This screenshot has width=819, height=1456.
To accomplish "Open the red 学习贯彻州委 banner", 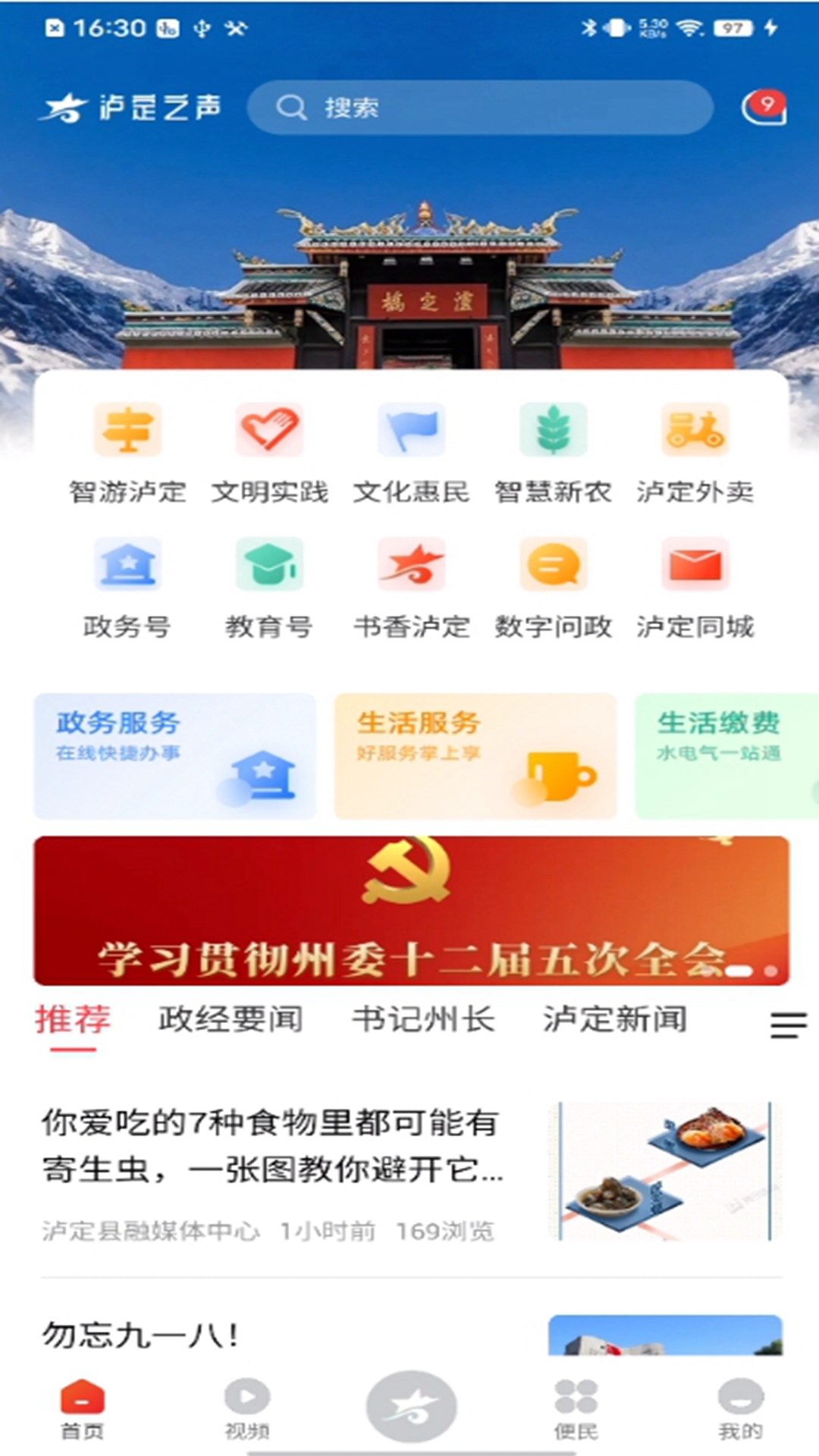I will 411,910.
